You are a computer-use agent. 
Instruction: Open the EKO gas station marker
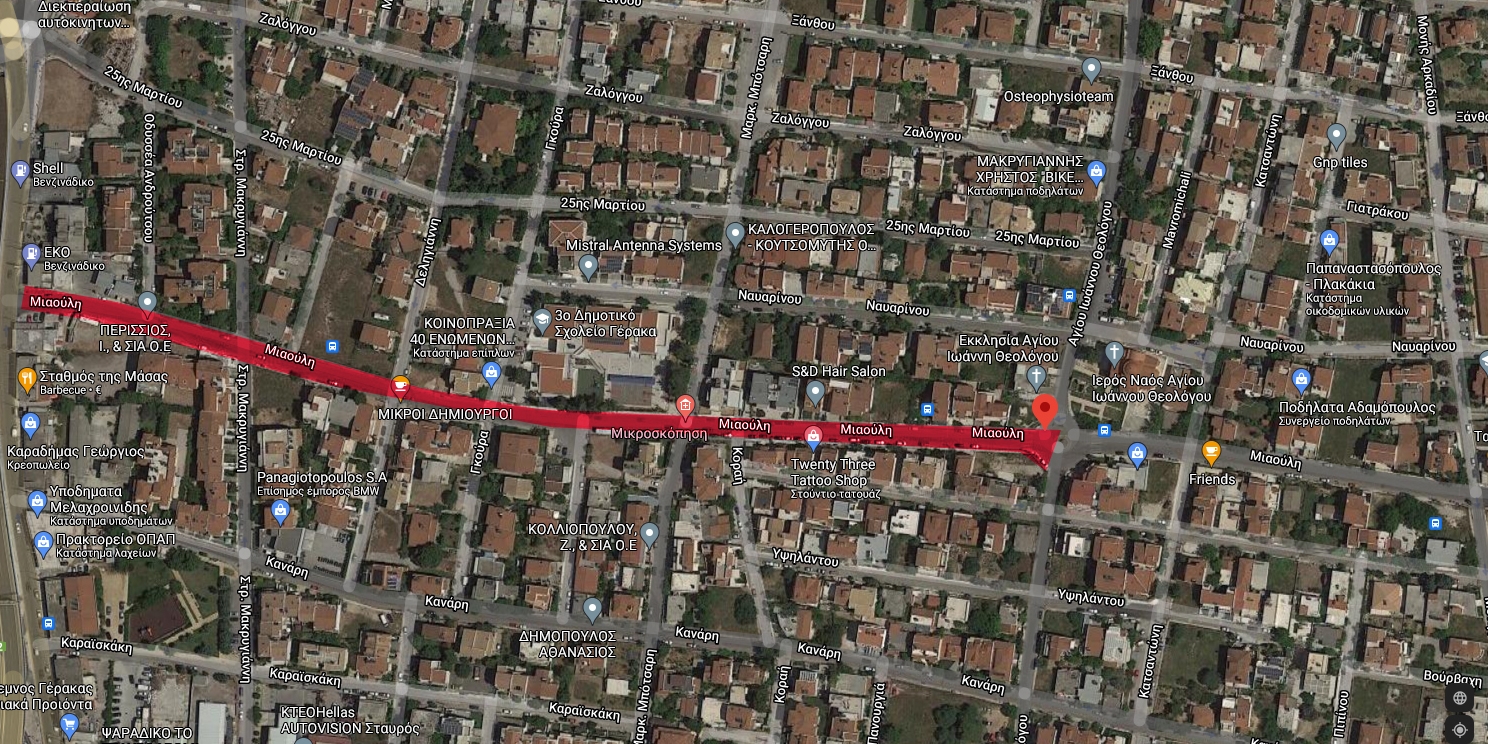pyautogui.click(x=30, y=252)
